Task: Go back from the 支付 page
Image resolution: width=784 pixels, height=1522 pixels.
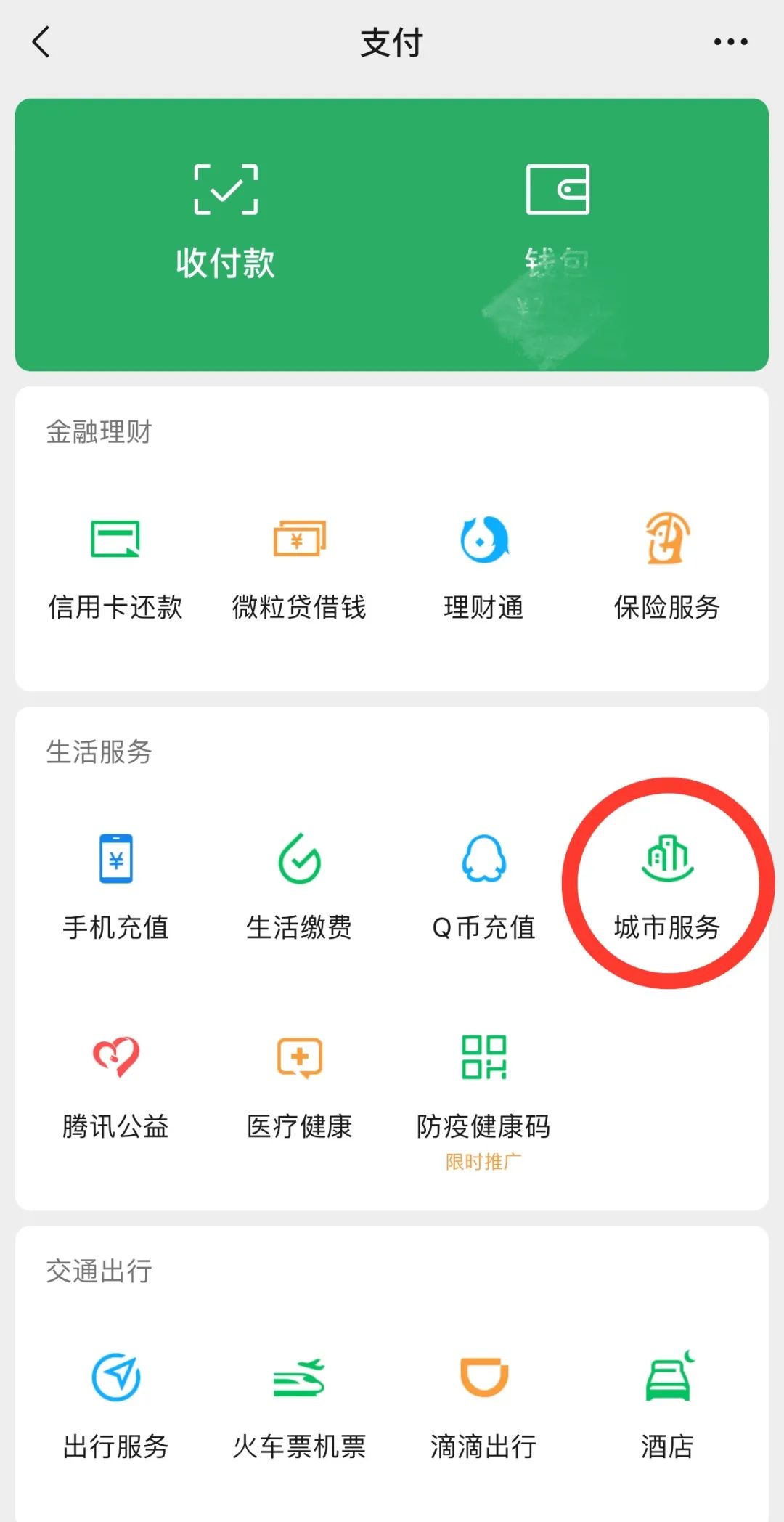Action: 41,42
